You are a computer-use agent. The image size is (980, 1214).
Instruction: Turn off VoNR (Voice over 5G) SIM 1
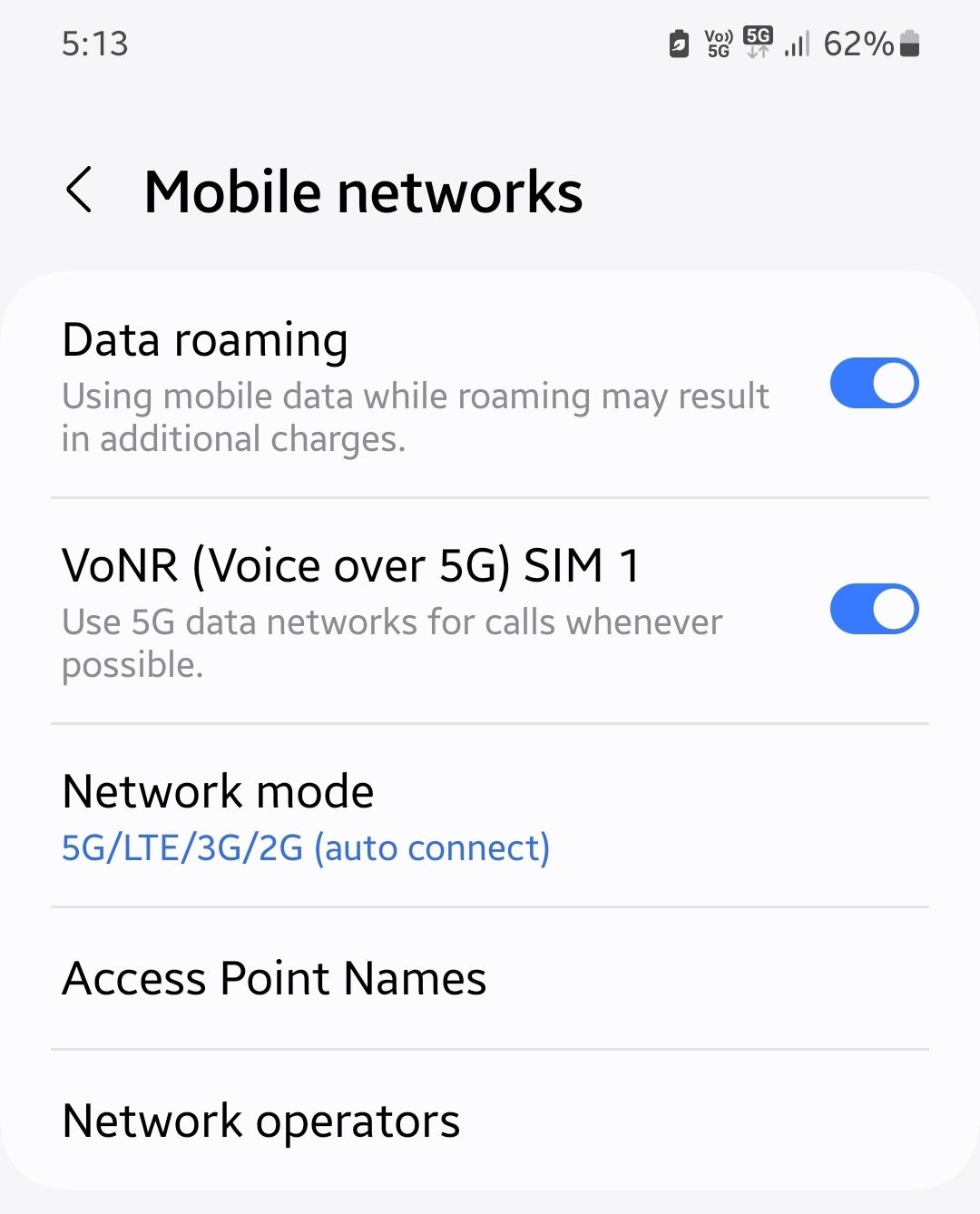874,610
